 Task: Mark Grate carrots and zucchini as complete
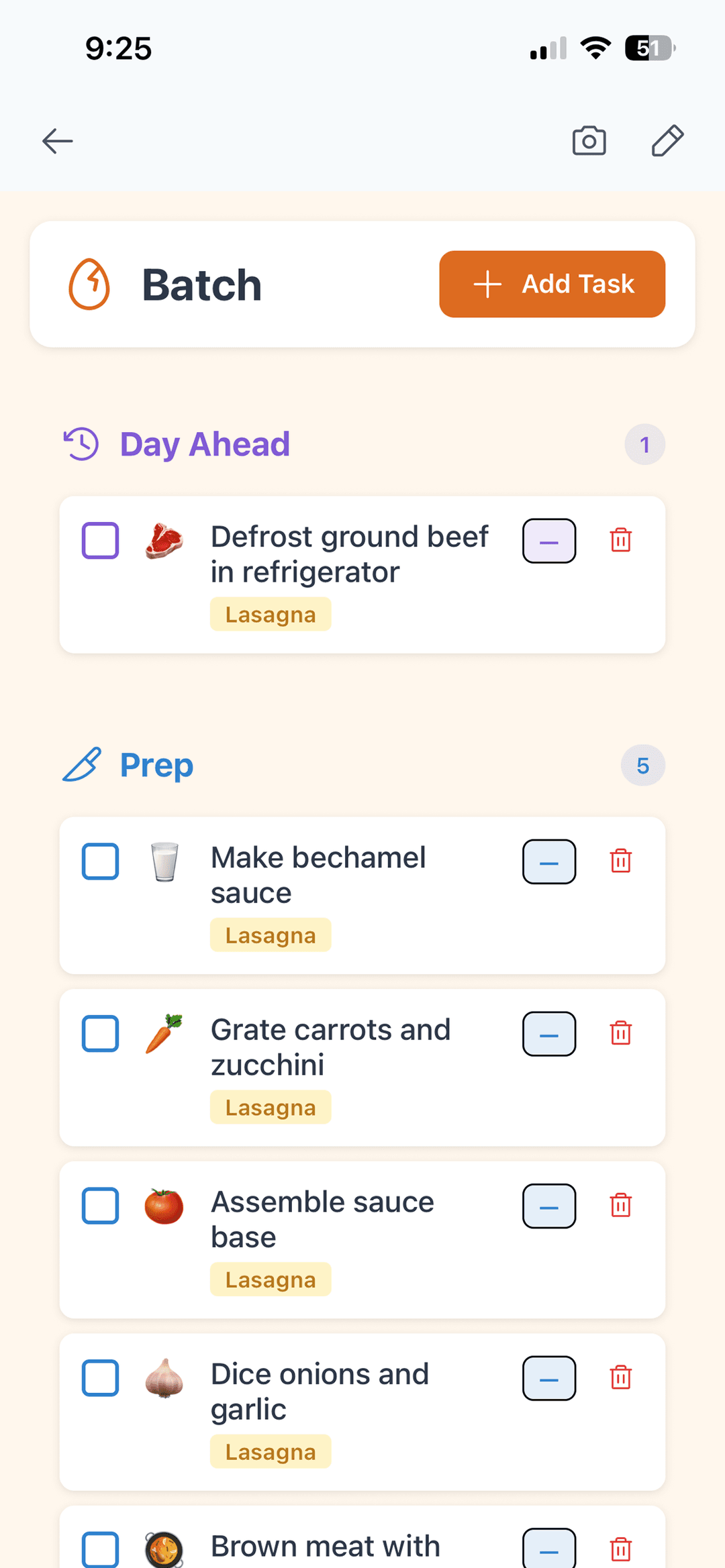pyautogui.click(x=99, y=1034)
